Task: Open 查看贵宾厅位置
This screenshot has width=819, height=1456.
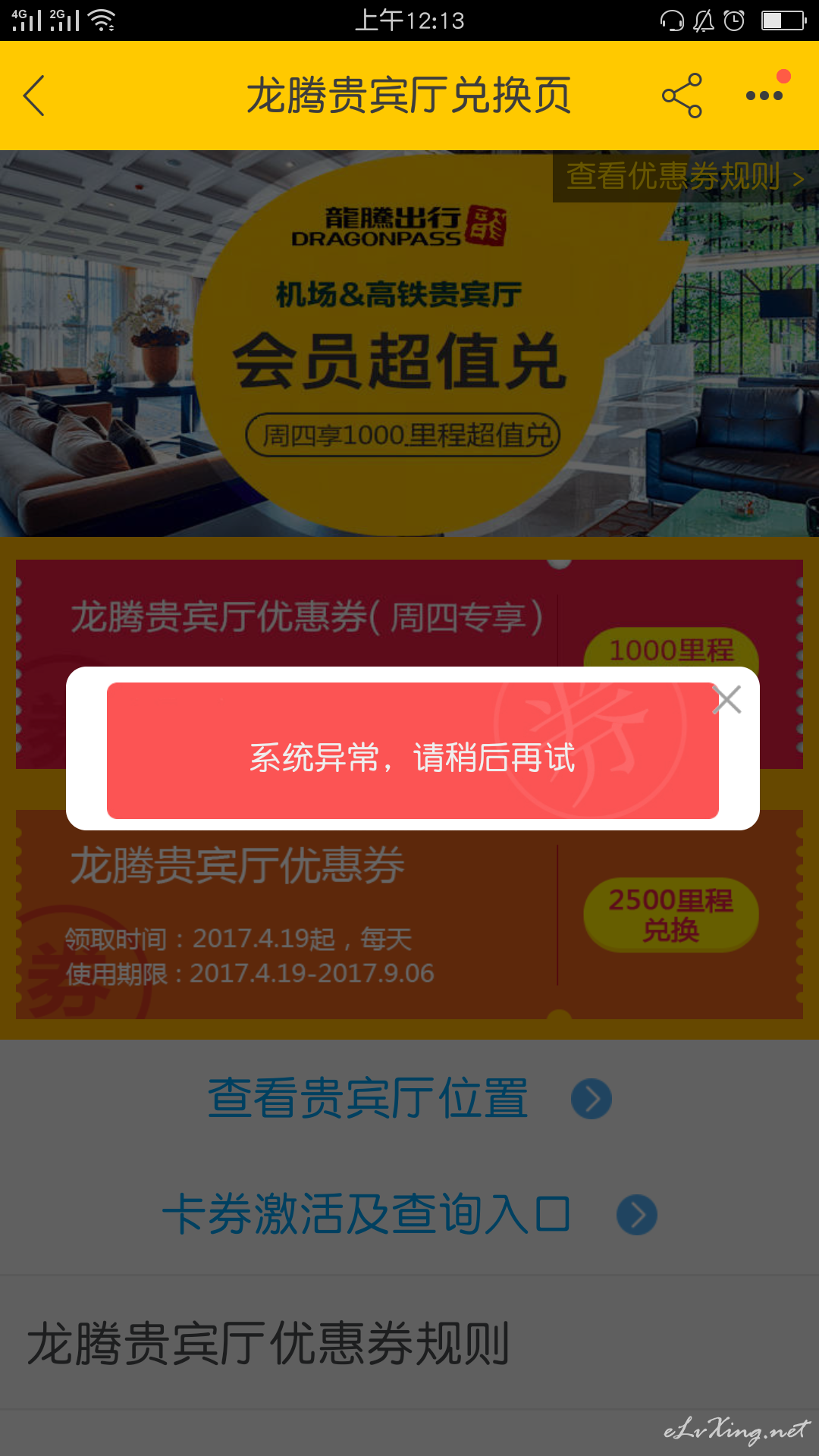Action: coord(409,1098)
